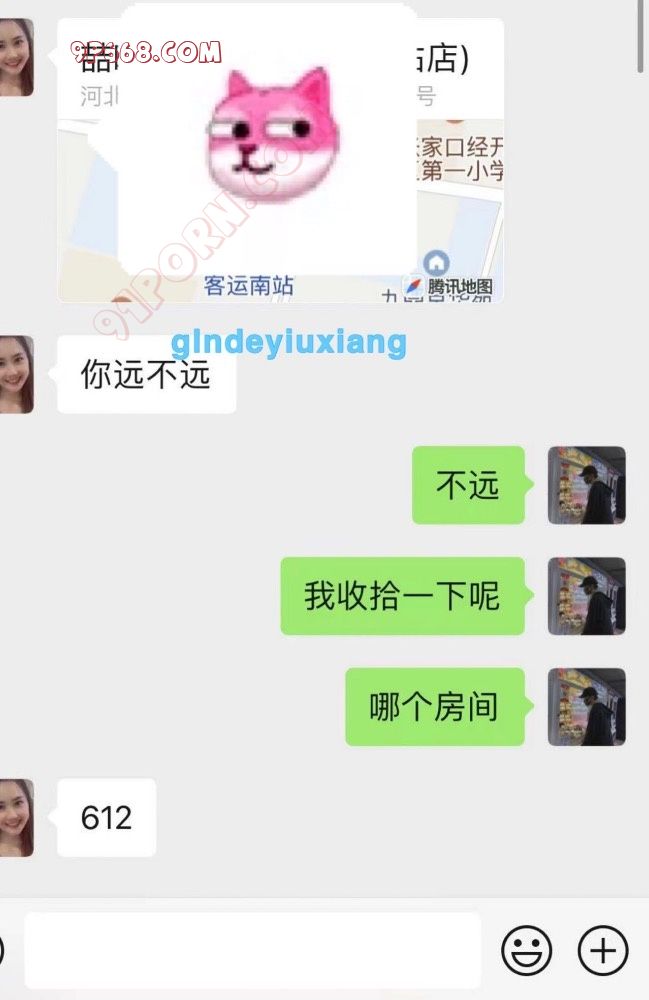Open own avatar next to 哪个房间

pyautogui.click(x=586, y=707)
